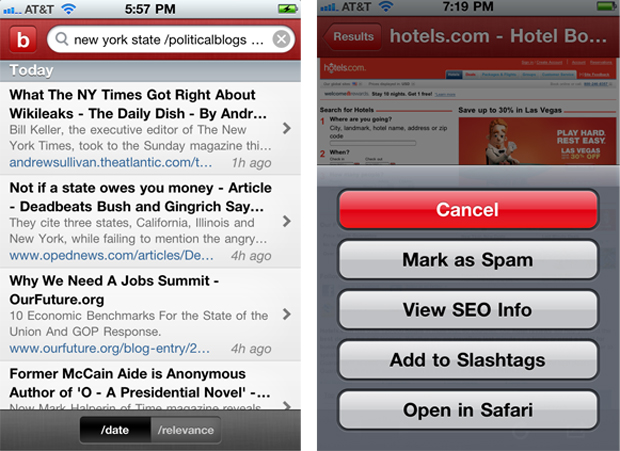
Task: Open the page in Safari
Action: (x=467, y=410)
